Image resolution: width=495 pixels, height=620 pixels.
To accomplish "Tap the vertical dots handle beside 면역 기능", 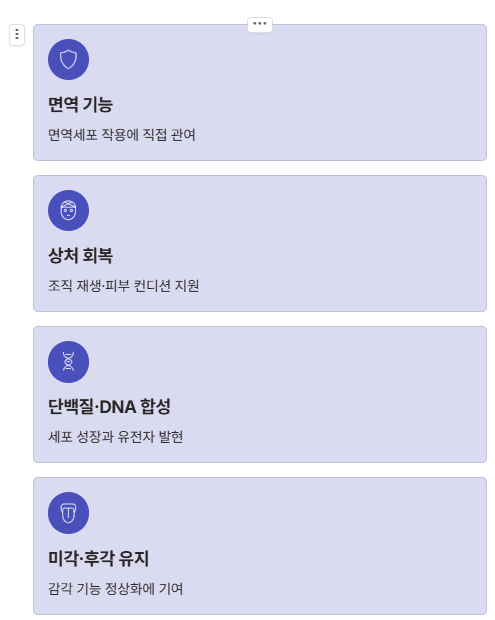I will coord(17,35).
